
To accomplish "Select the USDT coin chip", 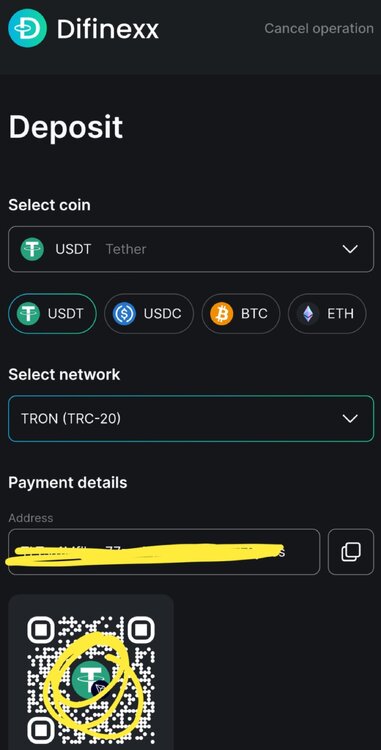I will 53,314.
